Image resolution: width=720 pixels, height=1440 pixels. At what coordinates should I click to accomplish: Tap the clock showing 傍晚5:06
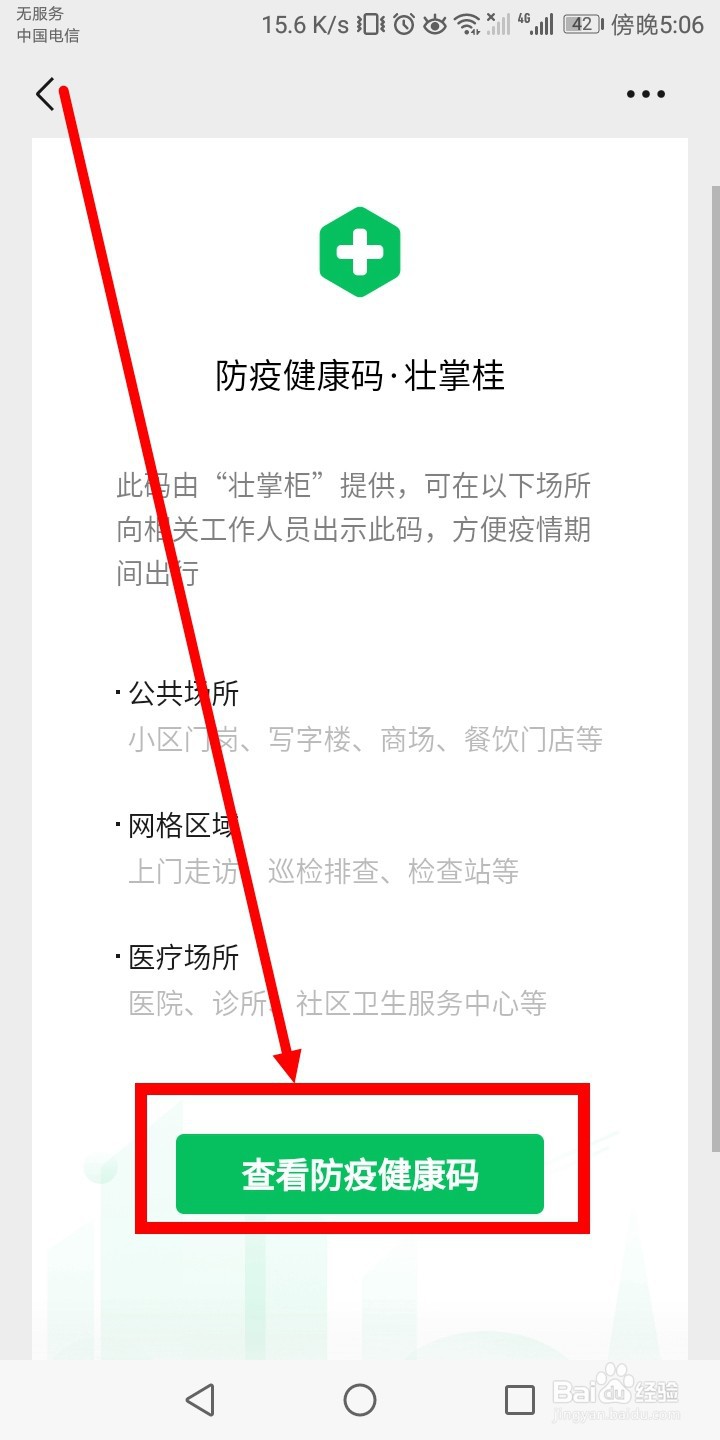tap(657, 23)
